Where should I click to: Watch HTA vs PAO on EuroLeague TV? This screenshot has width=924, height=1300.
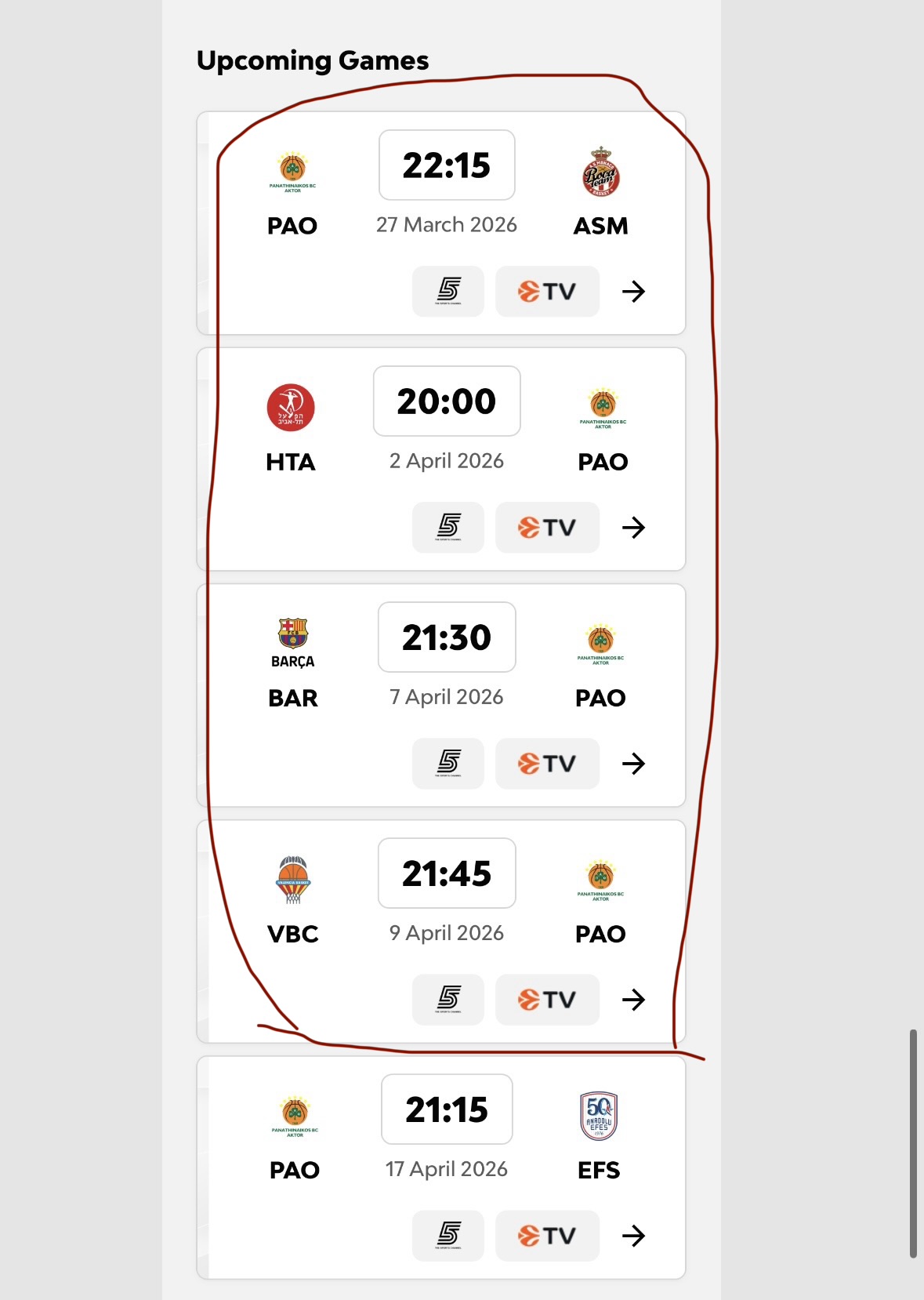(x=547, y=528)
